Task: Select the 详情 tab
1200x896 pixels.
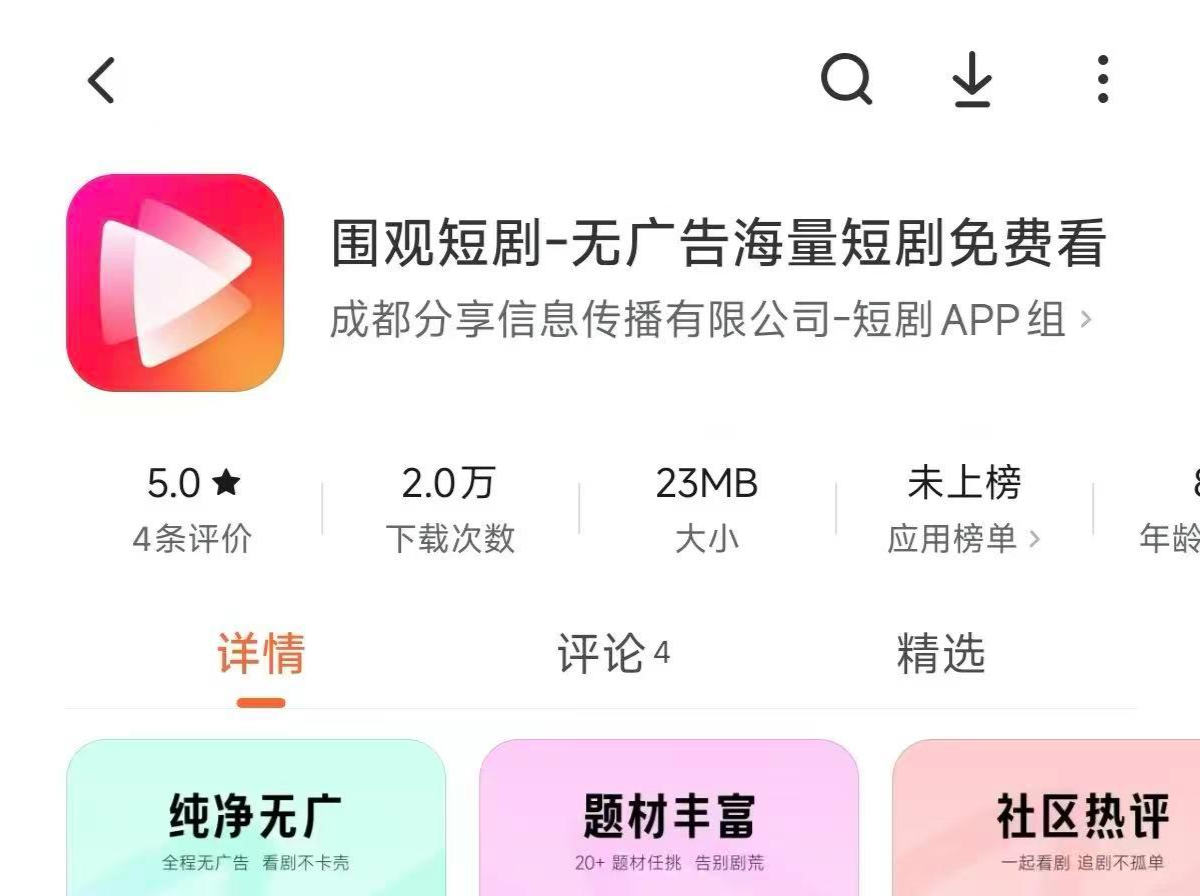Action: point(261,655)
